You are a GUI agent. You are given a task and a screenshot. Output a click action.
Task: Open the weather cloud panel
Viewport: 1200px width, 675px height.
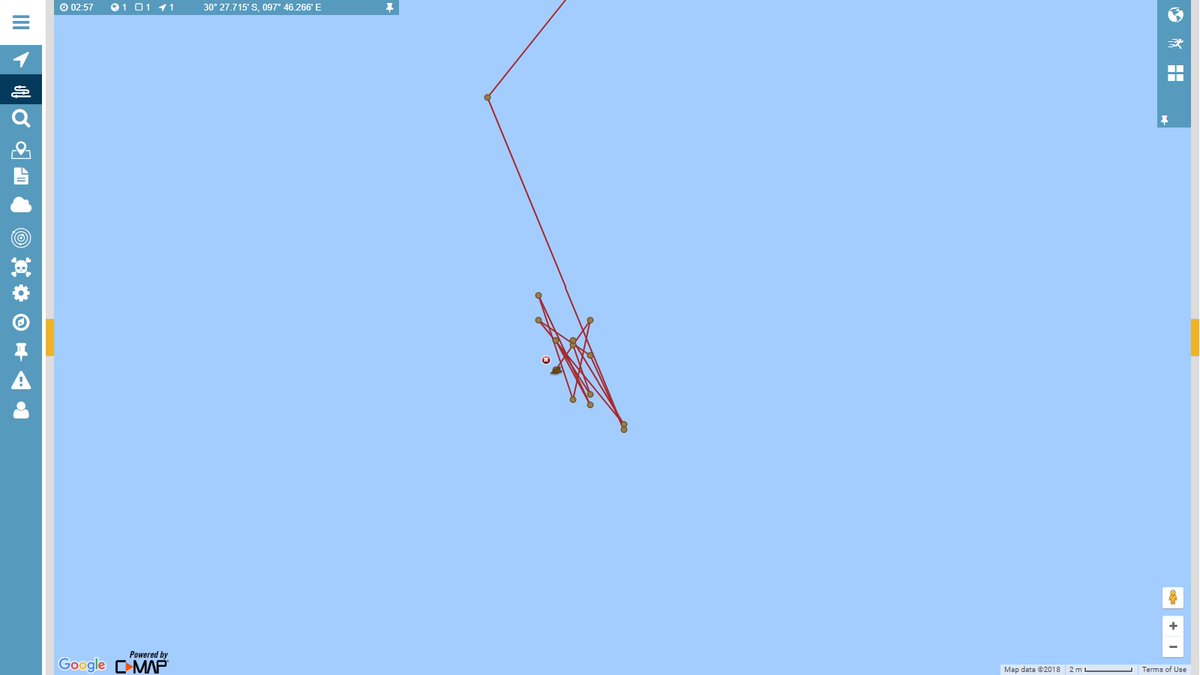[21, 206]
